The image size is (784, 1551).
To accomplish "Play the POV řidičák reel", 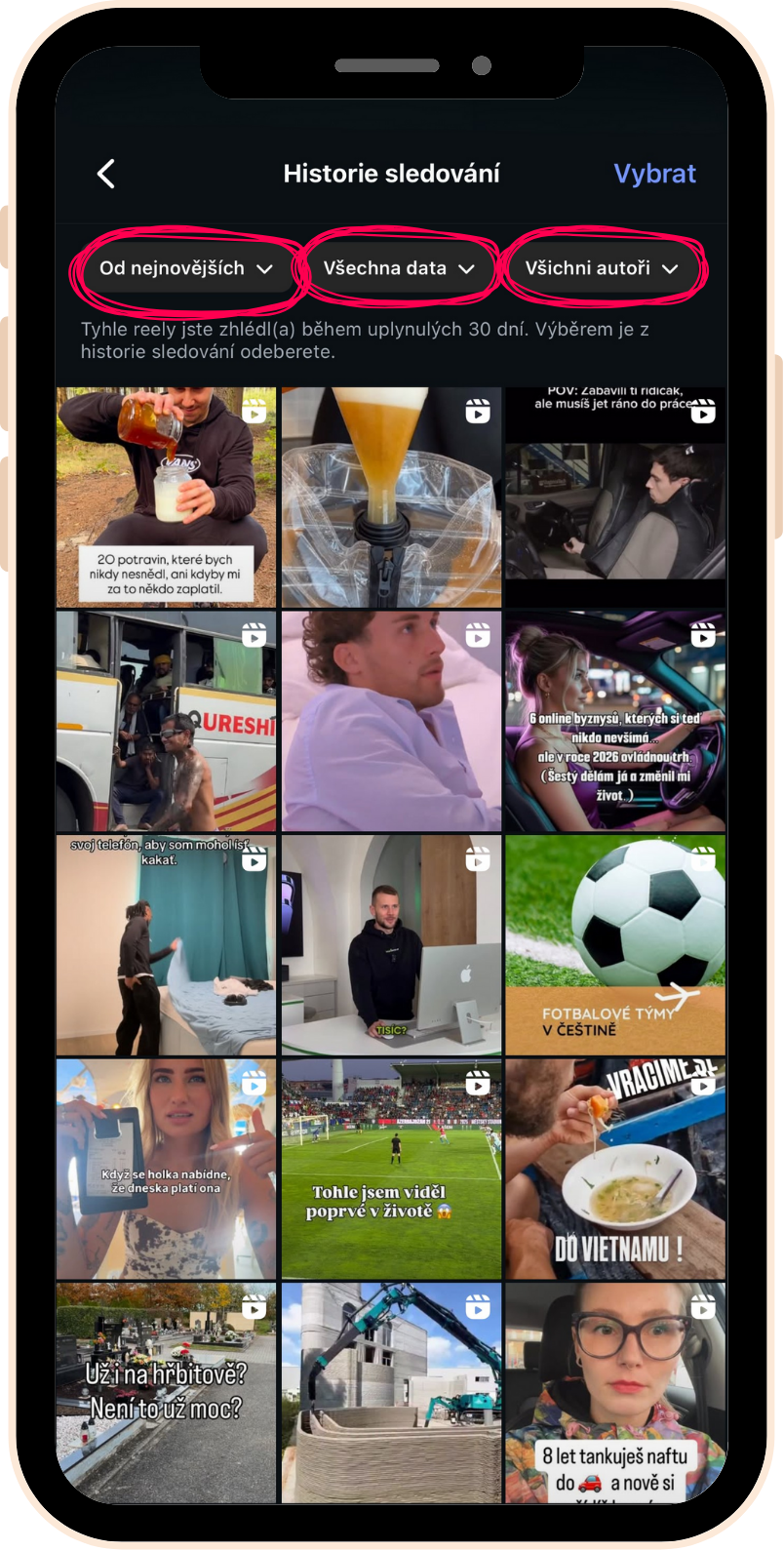I will coord(615,497).
